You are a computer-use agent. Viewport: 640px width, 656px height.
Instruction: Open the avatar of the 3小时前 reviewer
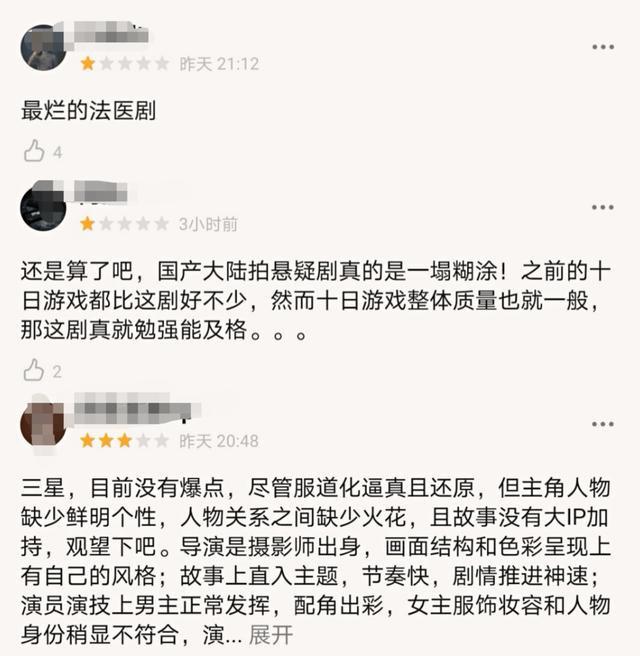pyautogui.click(x=43, y=207)
